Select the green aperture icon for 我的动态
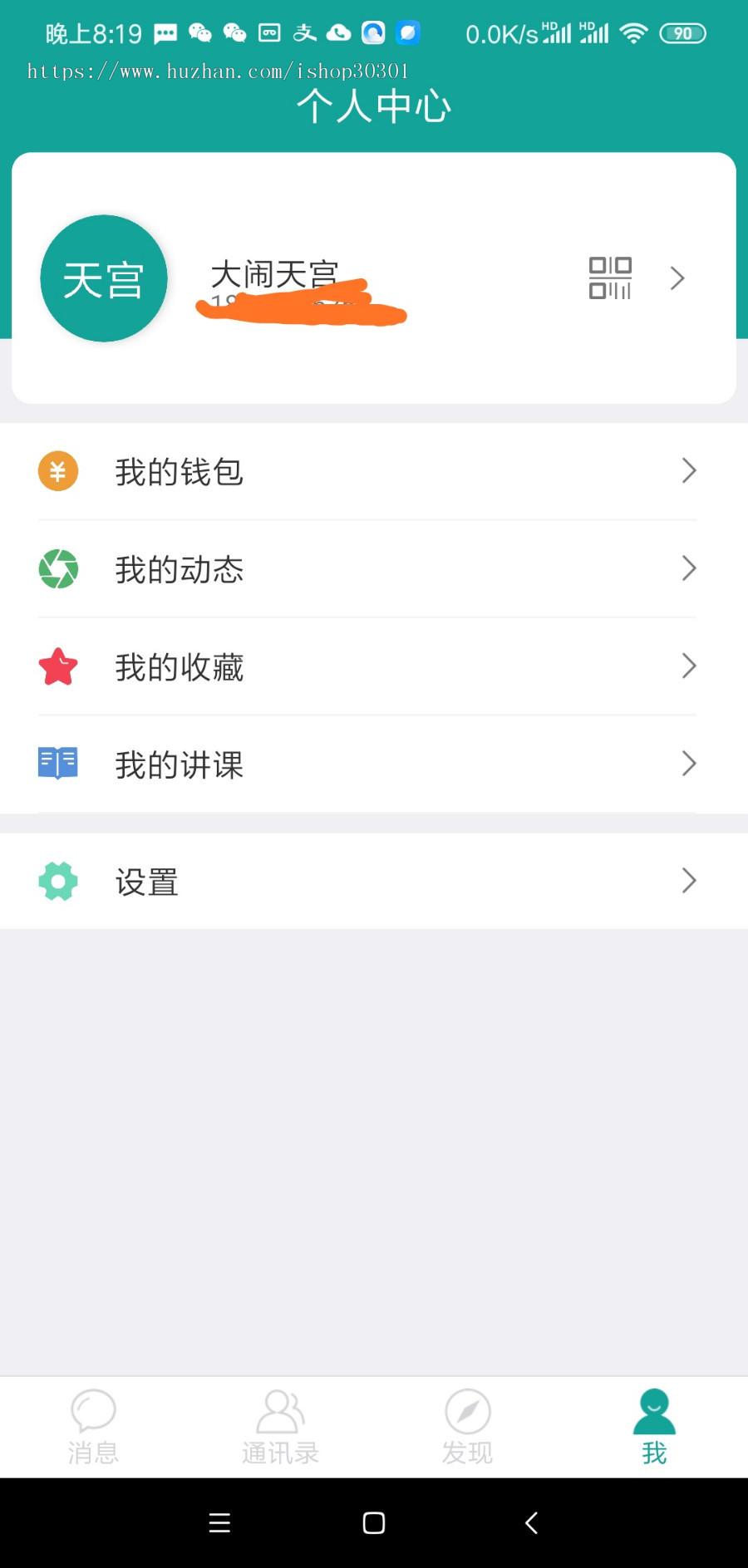This screenshot has width=748, height=1568. [x=57, y=568]
